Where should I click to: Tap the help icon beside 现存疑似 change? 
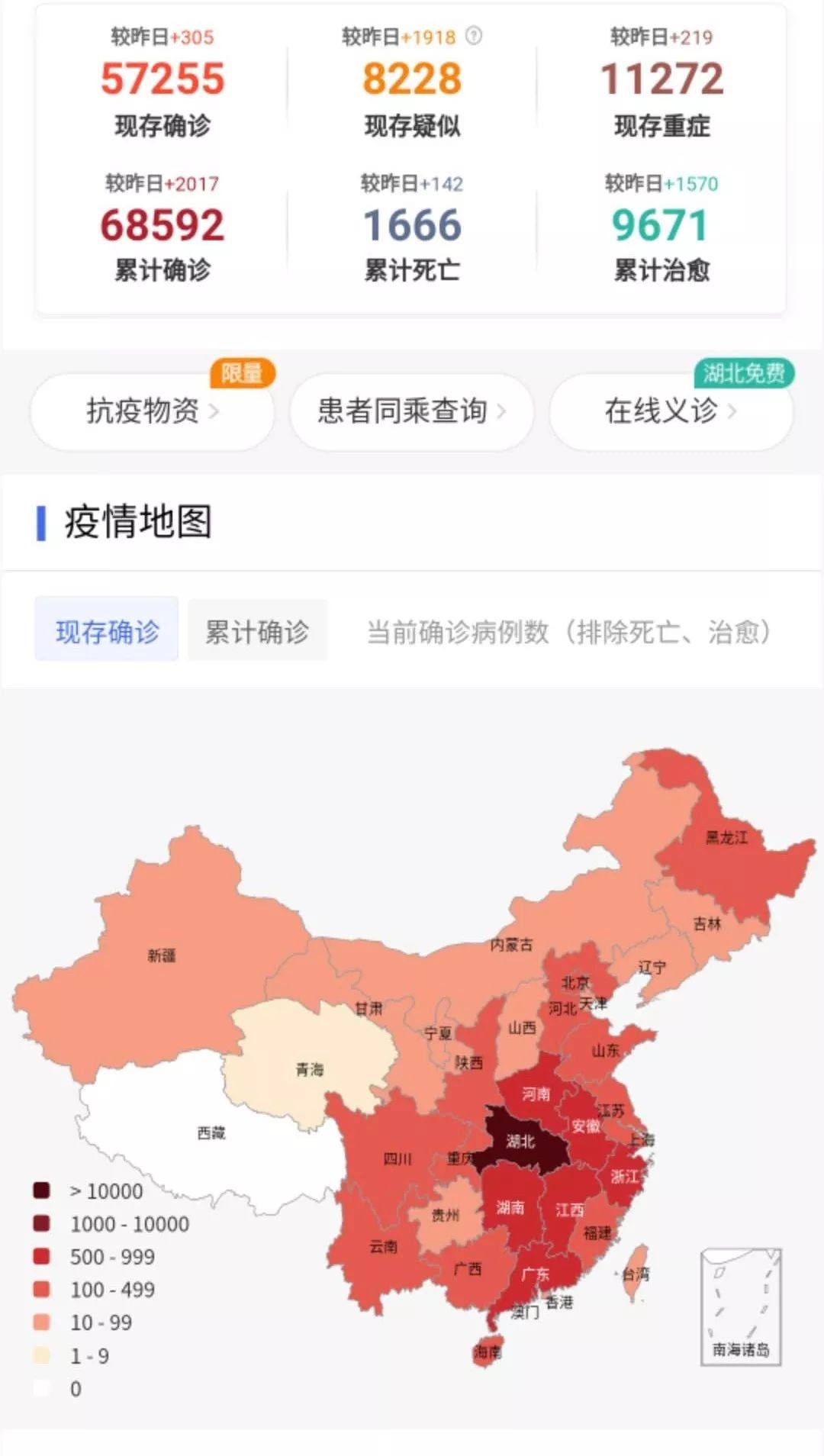coord(474,36)
